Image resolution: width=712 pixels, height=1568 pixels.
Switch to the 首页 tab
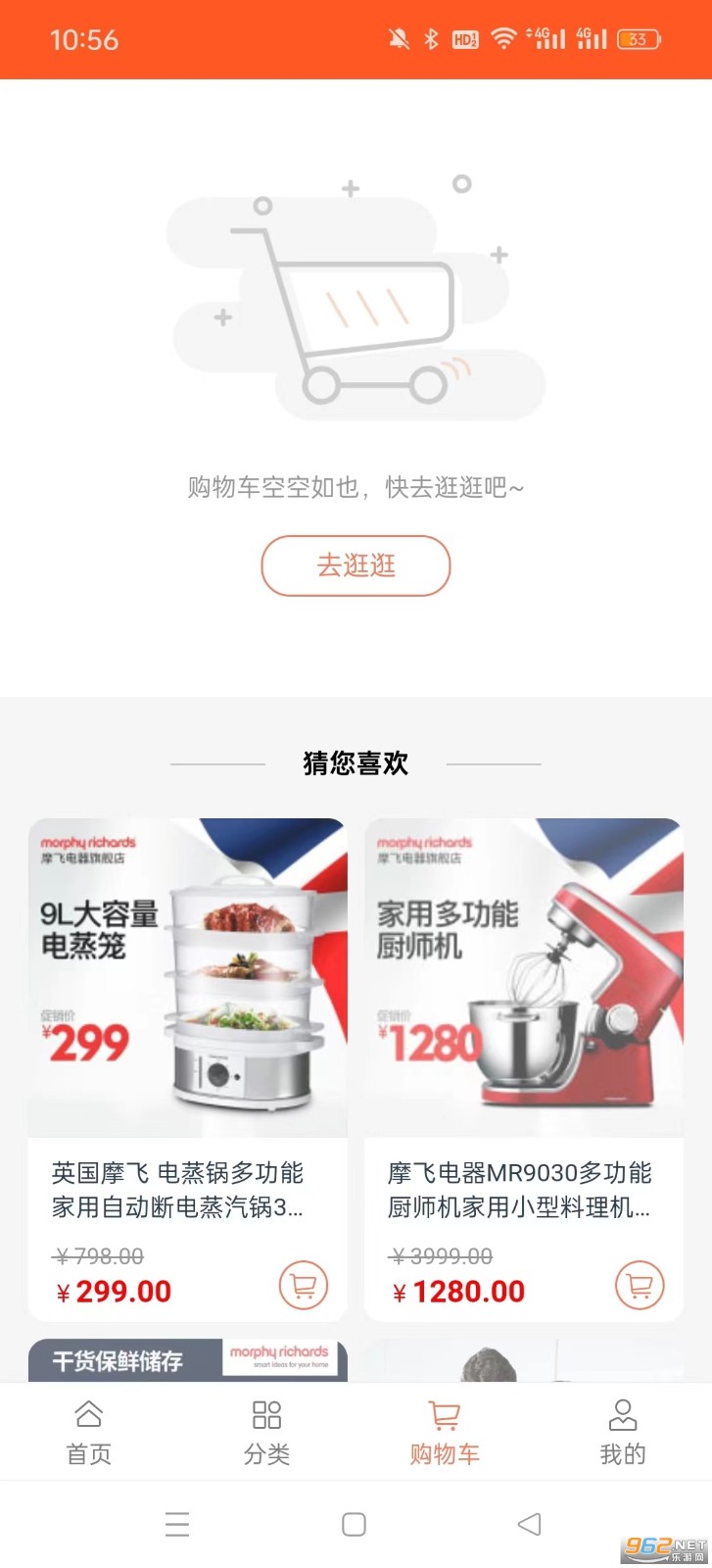[x=89, y=1432]
